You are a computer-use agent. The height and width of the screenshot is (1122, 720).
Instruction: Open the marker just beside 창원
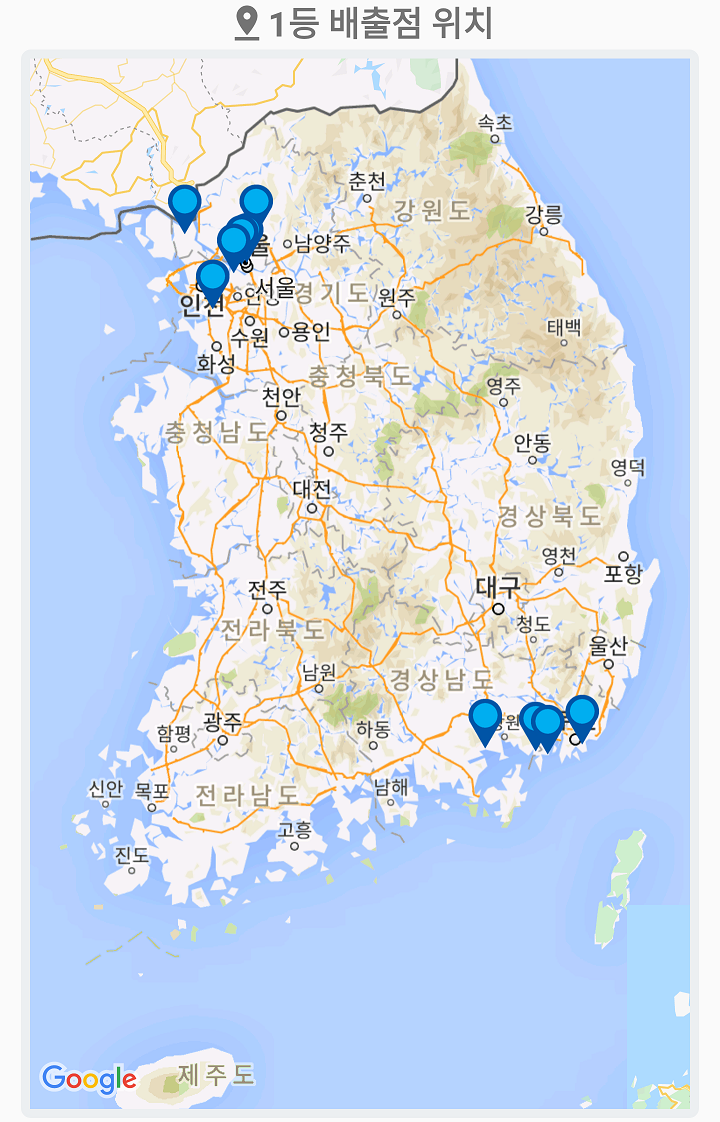click(485, 718)
